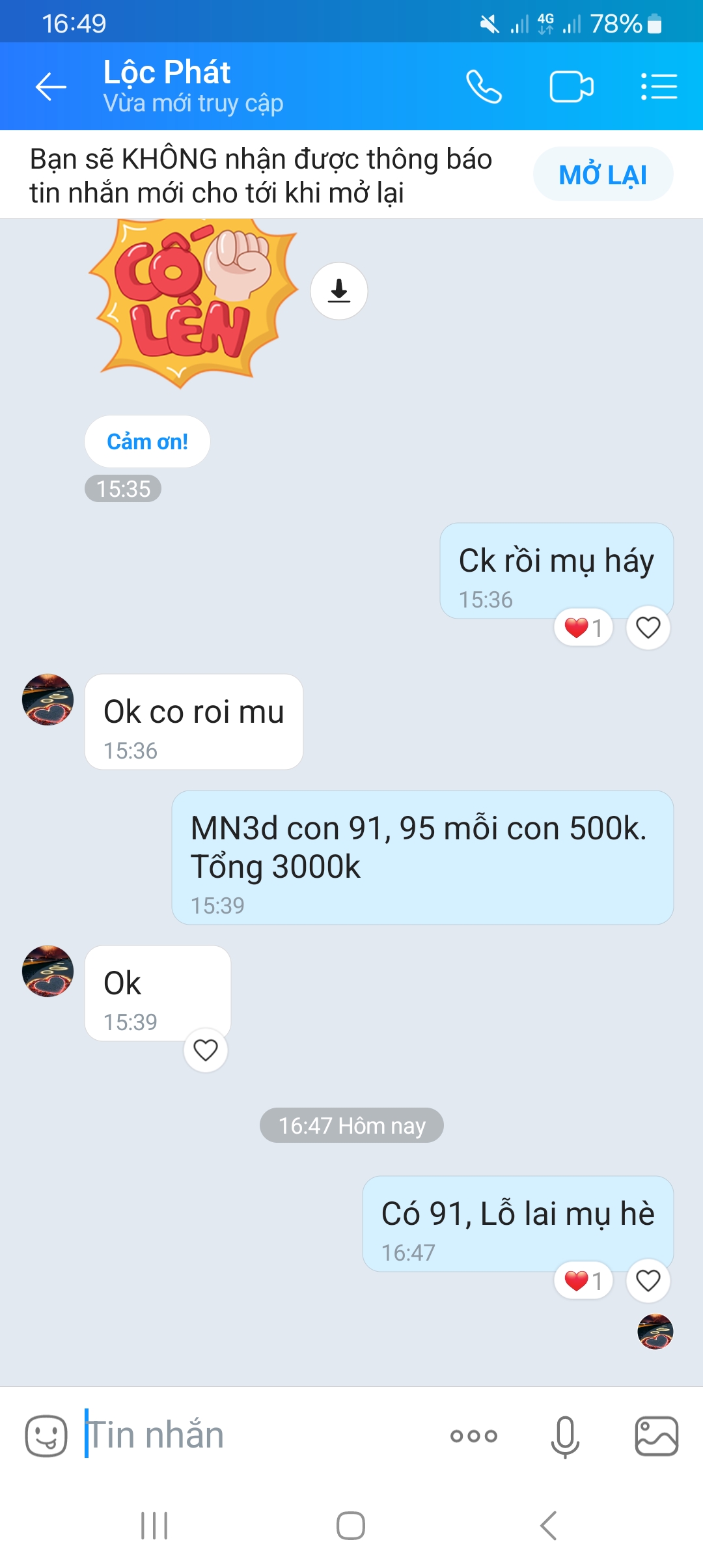Start a voice call with Lộc Phát
703x1568 pixels.
484,87
